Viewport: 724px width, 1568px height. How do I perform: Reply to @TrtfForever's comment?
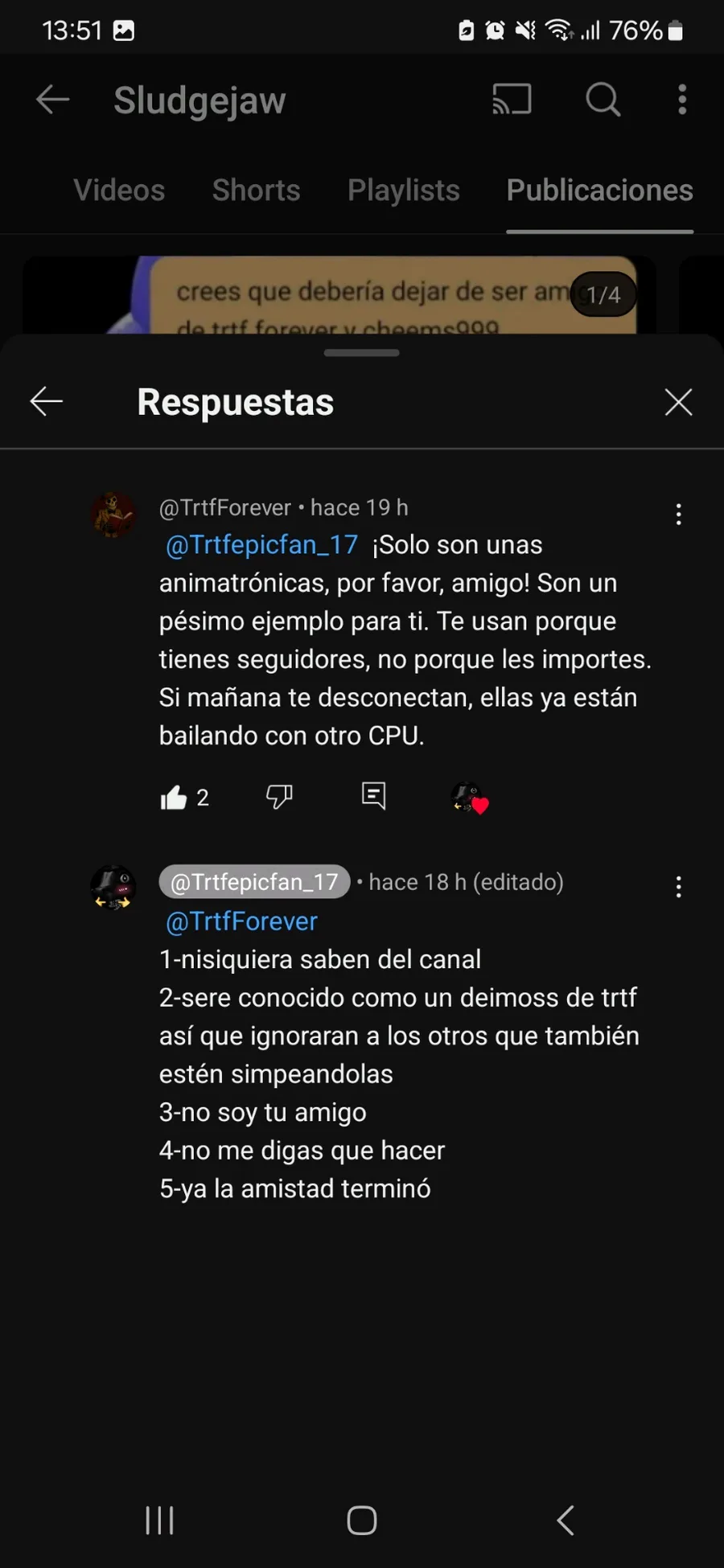(373, 796)
